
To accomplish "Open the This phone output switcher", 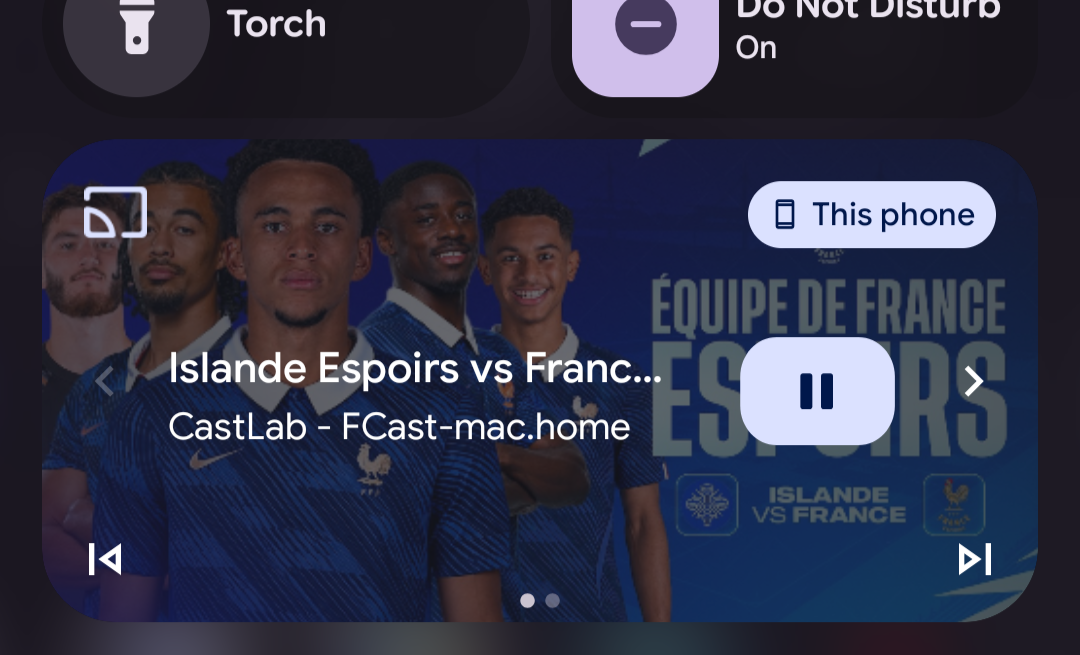I will [x=871, y=214].
